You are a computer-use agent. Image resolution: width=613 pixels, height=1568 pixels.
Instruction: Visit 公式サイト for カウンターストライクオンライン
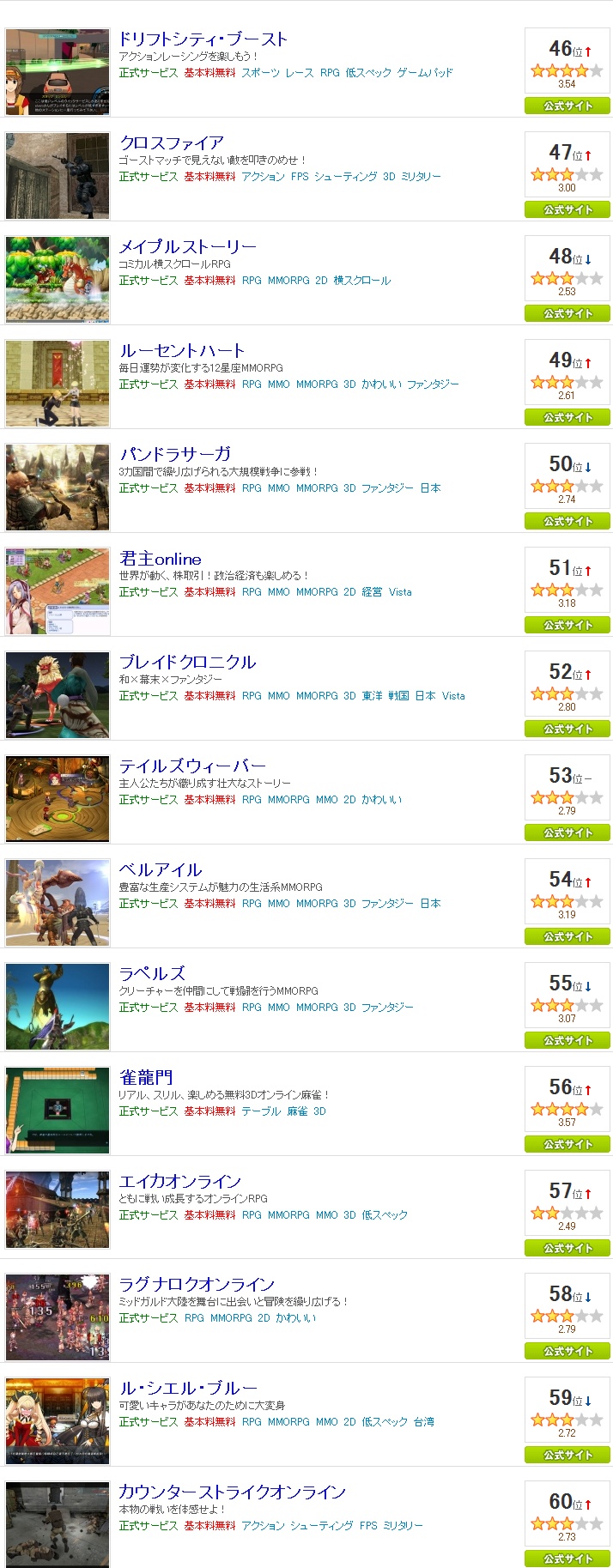(567, 1559)
